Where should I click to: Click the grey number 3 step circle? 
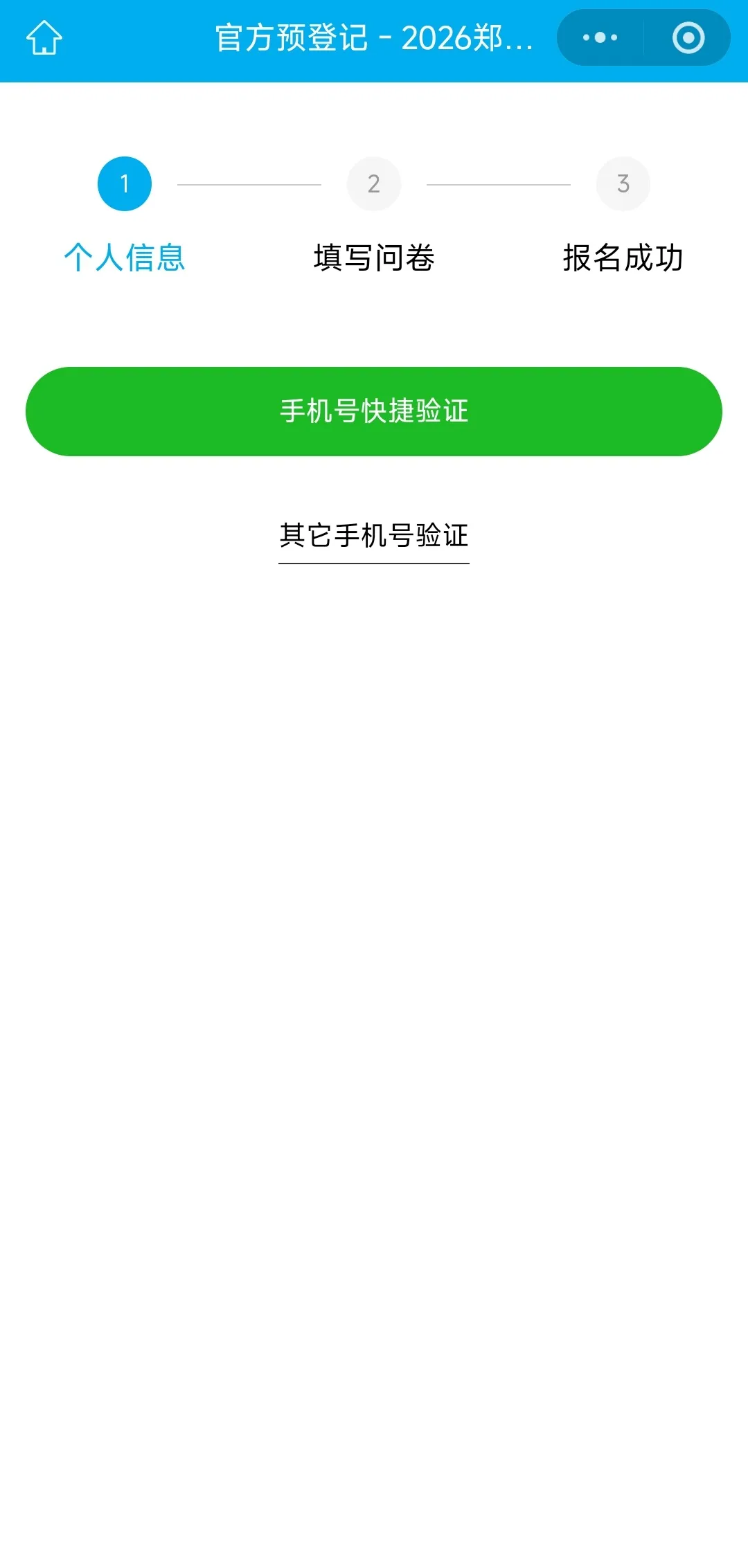coord(623,183)
